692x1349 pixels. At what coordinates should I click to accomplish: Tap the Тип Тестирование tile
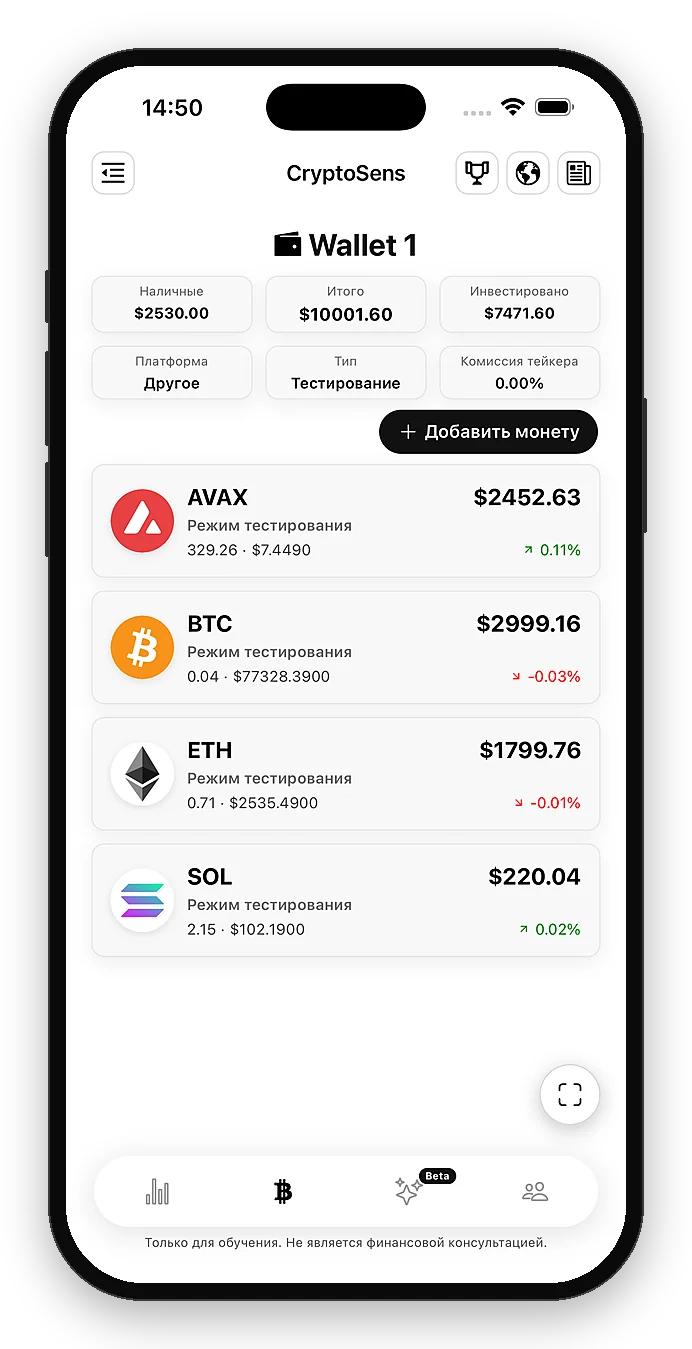tap(346, 372)
